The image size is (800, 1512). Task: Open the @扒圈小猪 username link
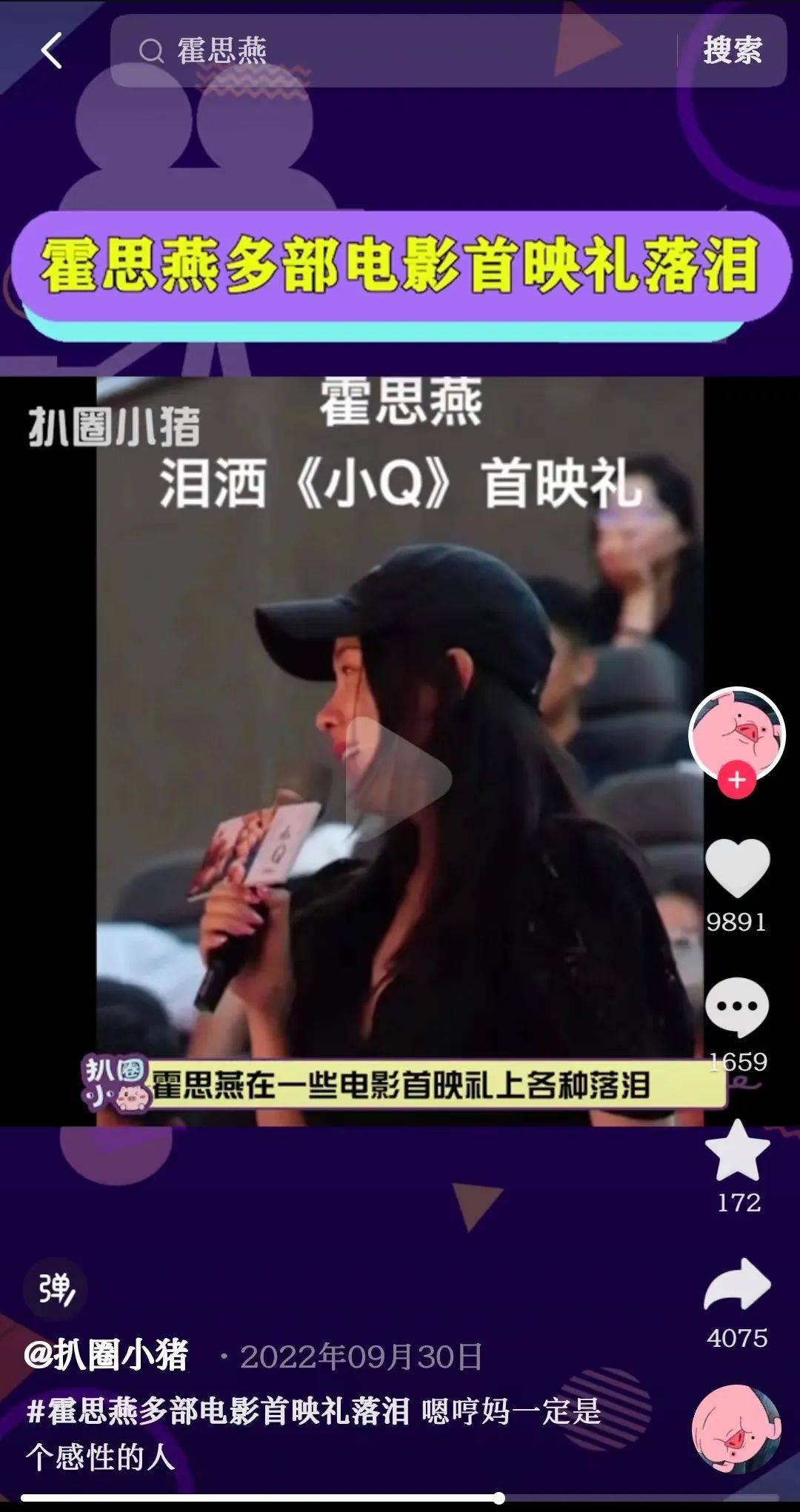coord(106,1356)
